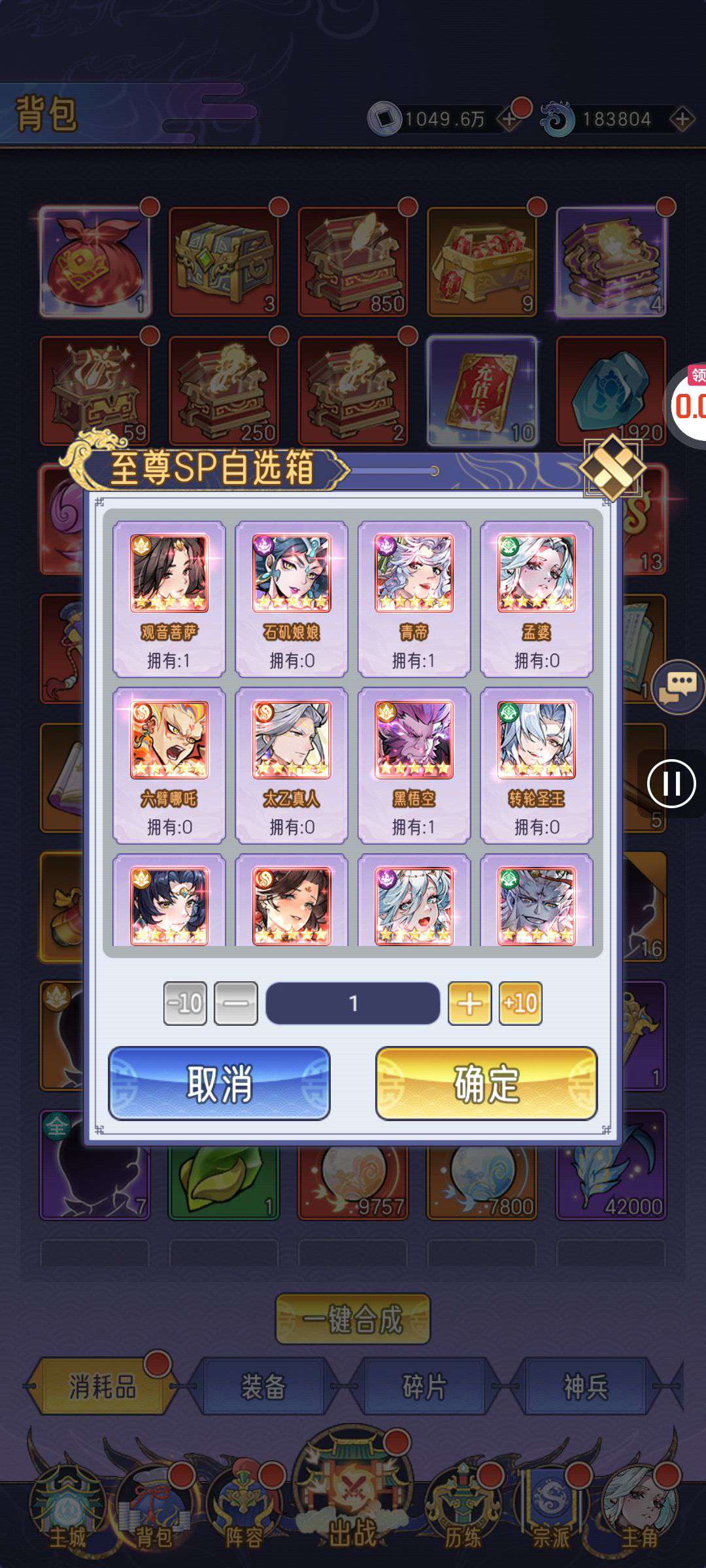Viewport: 706px width, 1568px height.
Task: Pick the 黑悟空 hero card
Action: point(414,764)
